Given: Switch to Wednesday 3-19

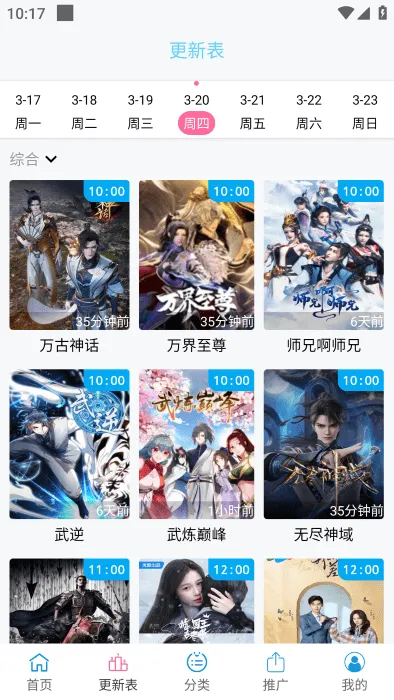Looking at the screenshot, I should pyautogui.click(x=141, y=112).
